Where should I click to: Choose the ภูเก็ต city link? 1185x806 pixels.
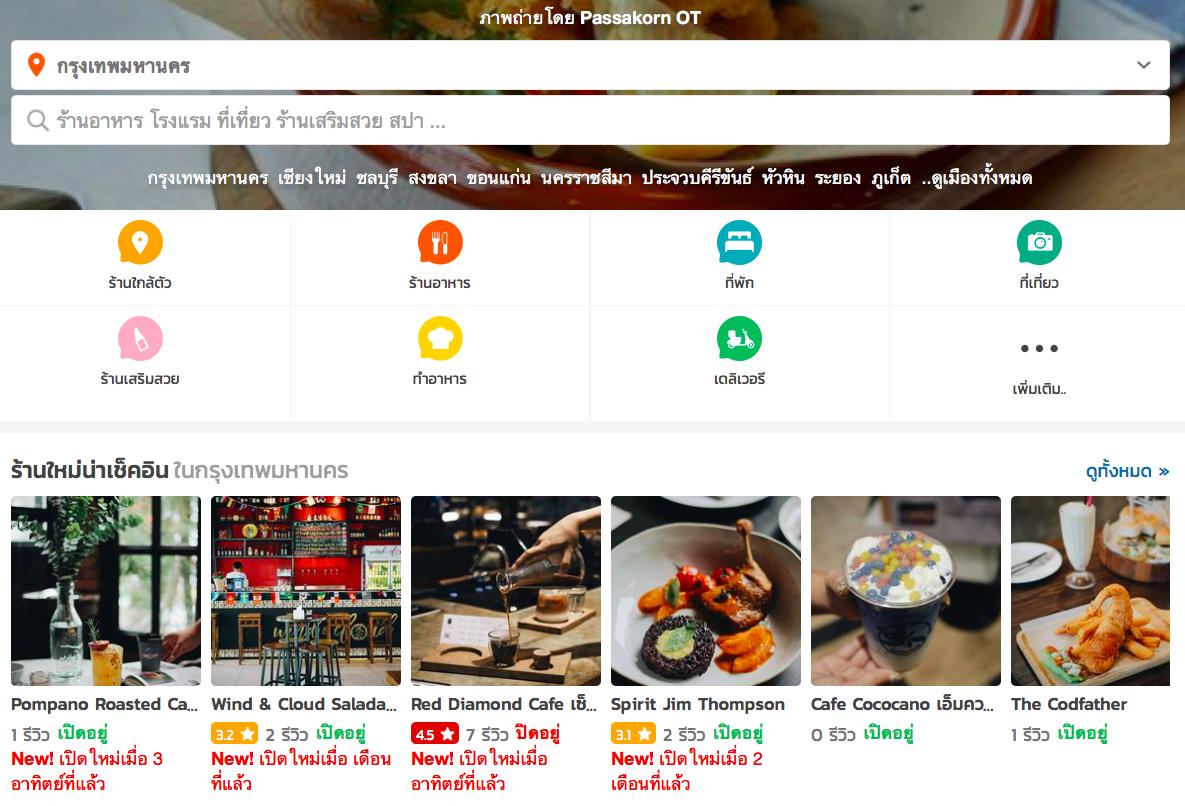[x=889, y=179]
